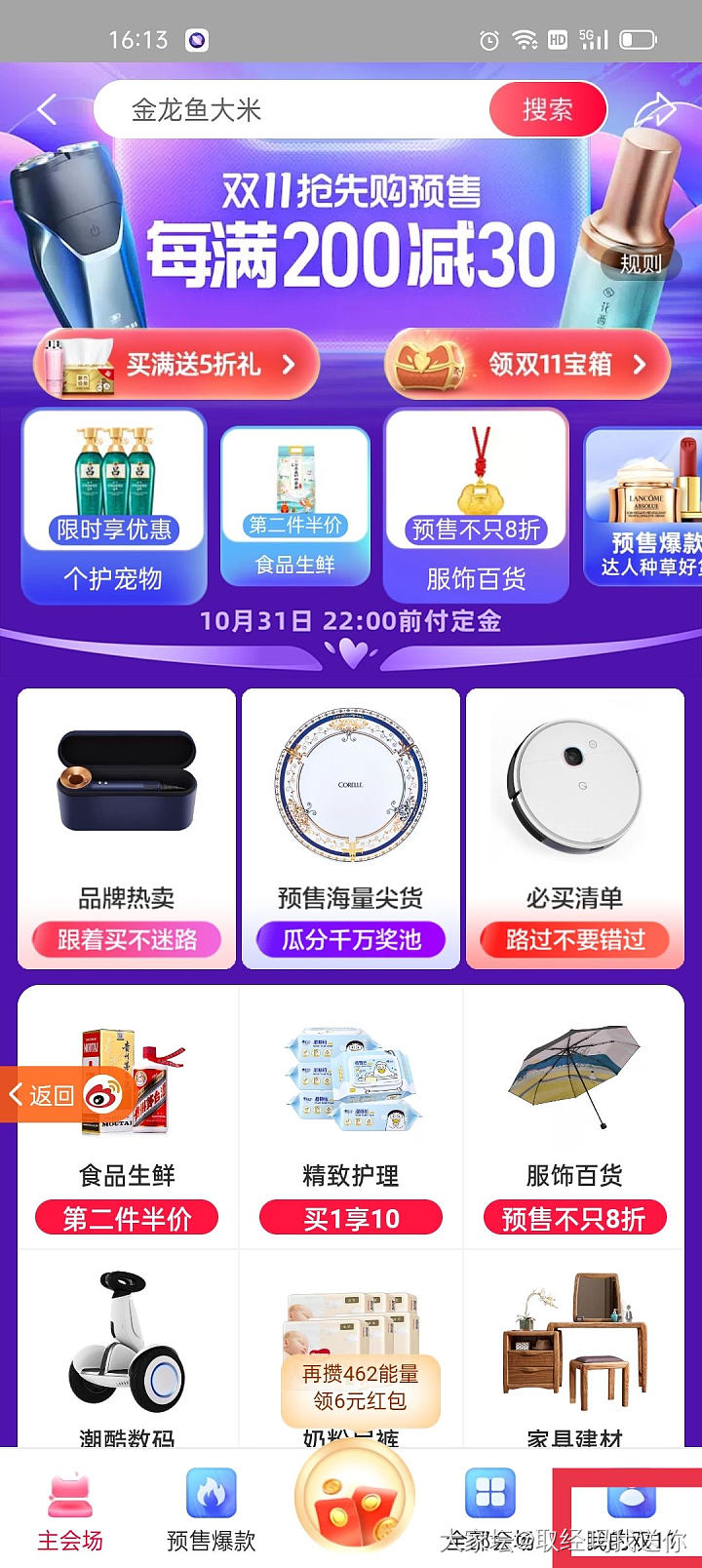The image size is (702, 1568).
Task: Open 预售海量尖货 card
Action: 350,829
